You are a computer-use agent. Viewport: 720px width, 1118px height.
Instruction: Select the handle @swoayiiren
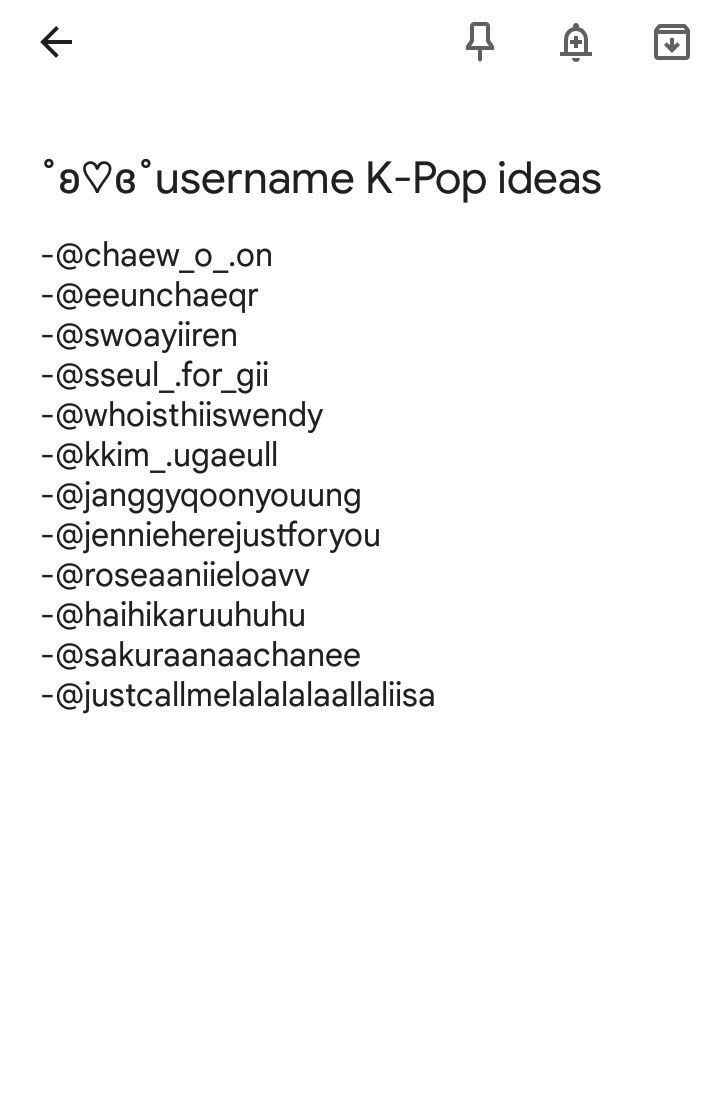pos(140,335)
